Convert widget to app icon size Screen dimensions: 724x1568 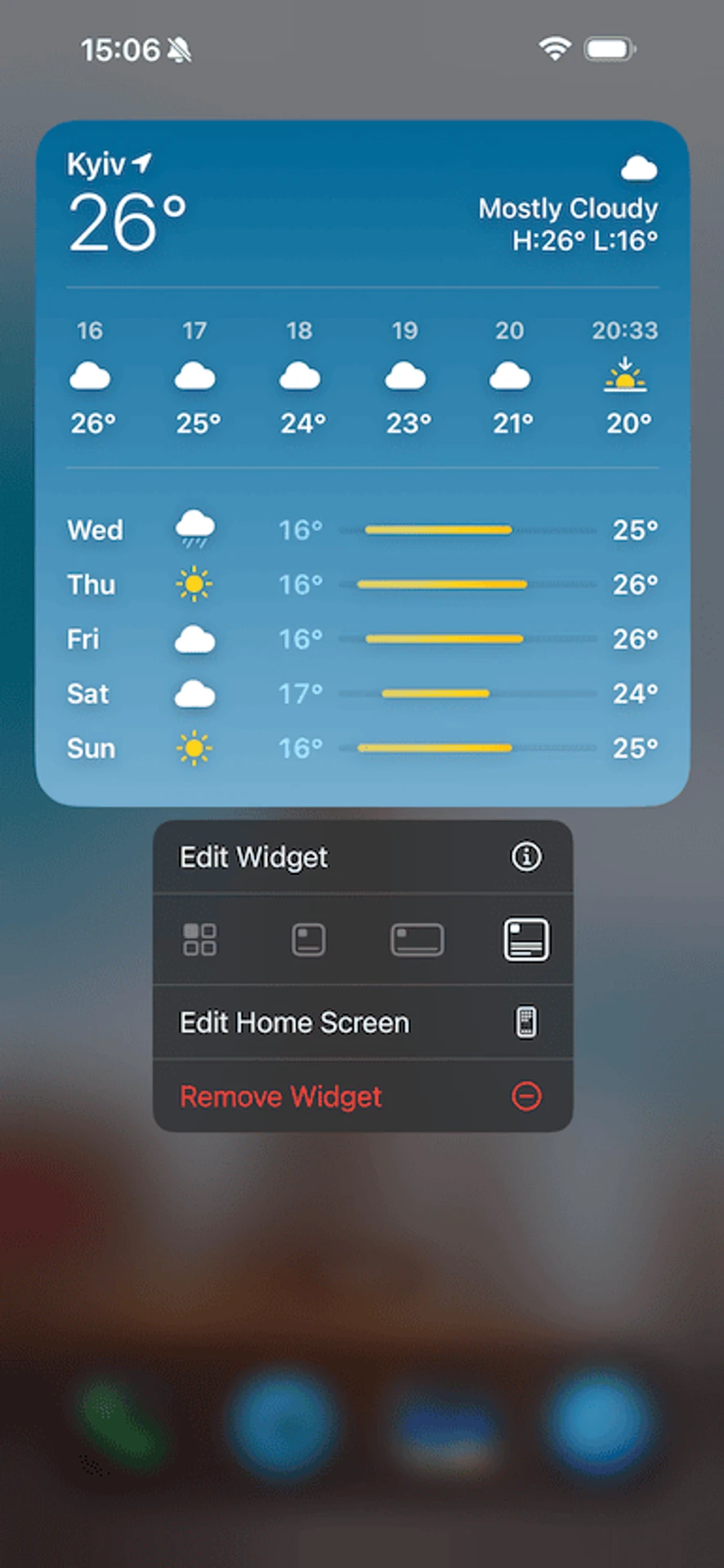pos(199,940)
